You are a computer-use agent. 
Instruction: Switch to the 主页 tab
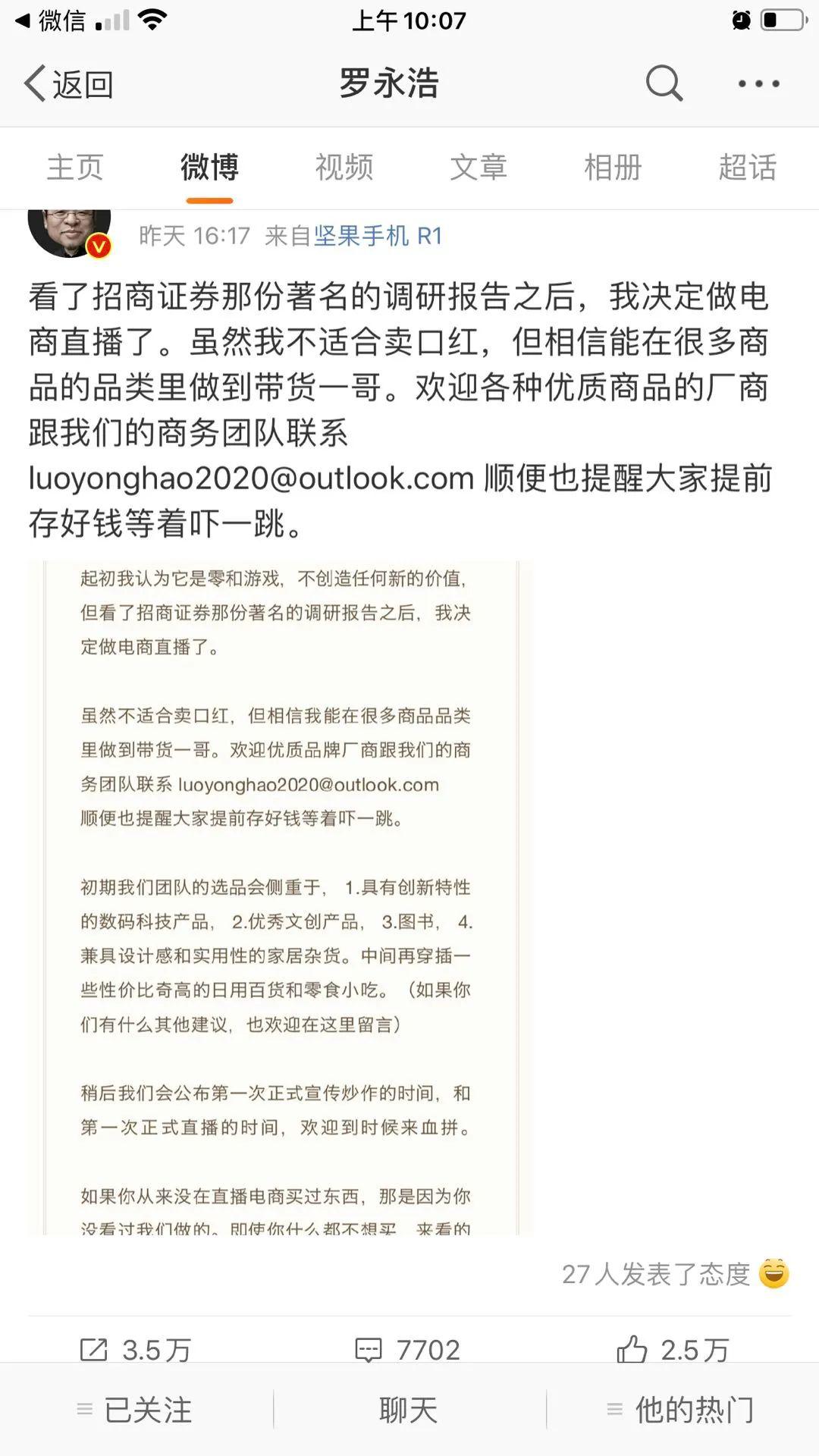75,167
